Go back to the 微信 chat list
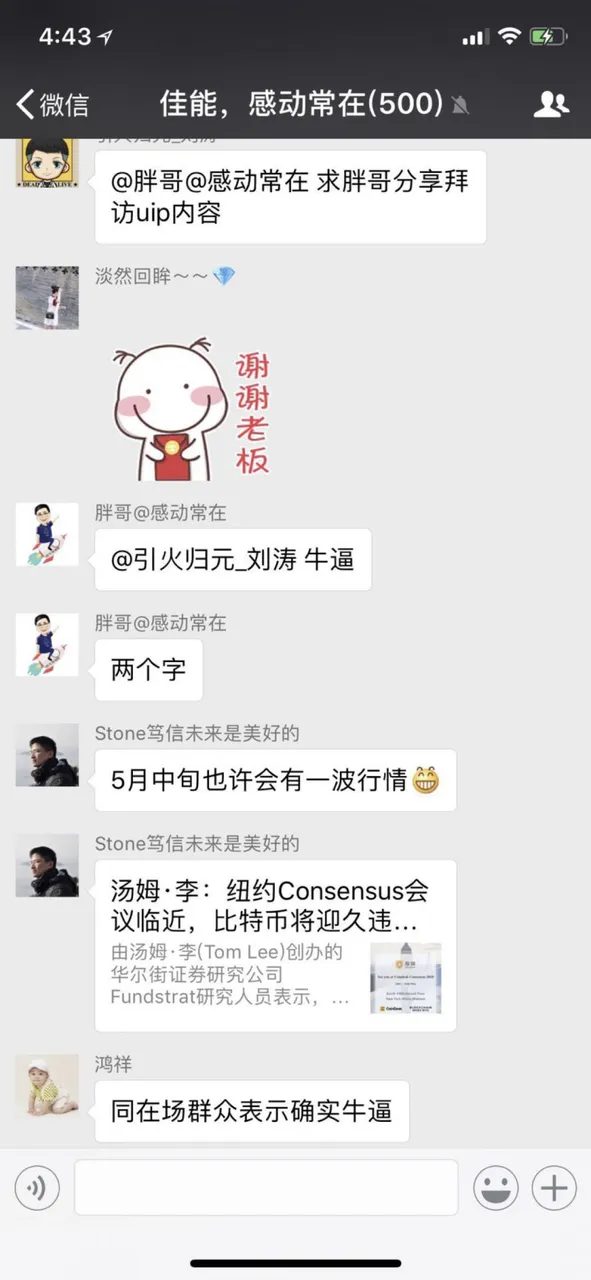 [52, 104]
